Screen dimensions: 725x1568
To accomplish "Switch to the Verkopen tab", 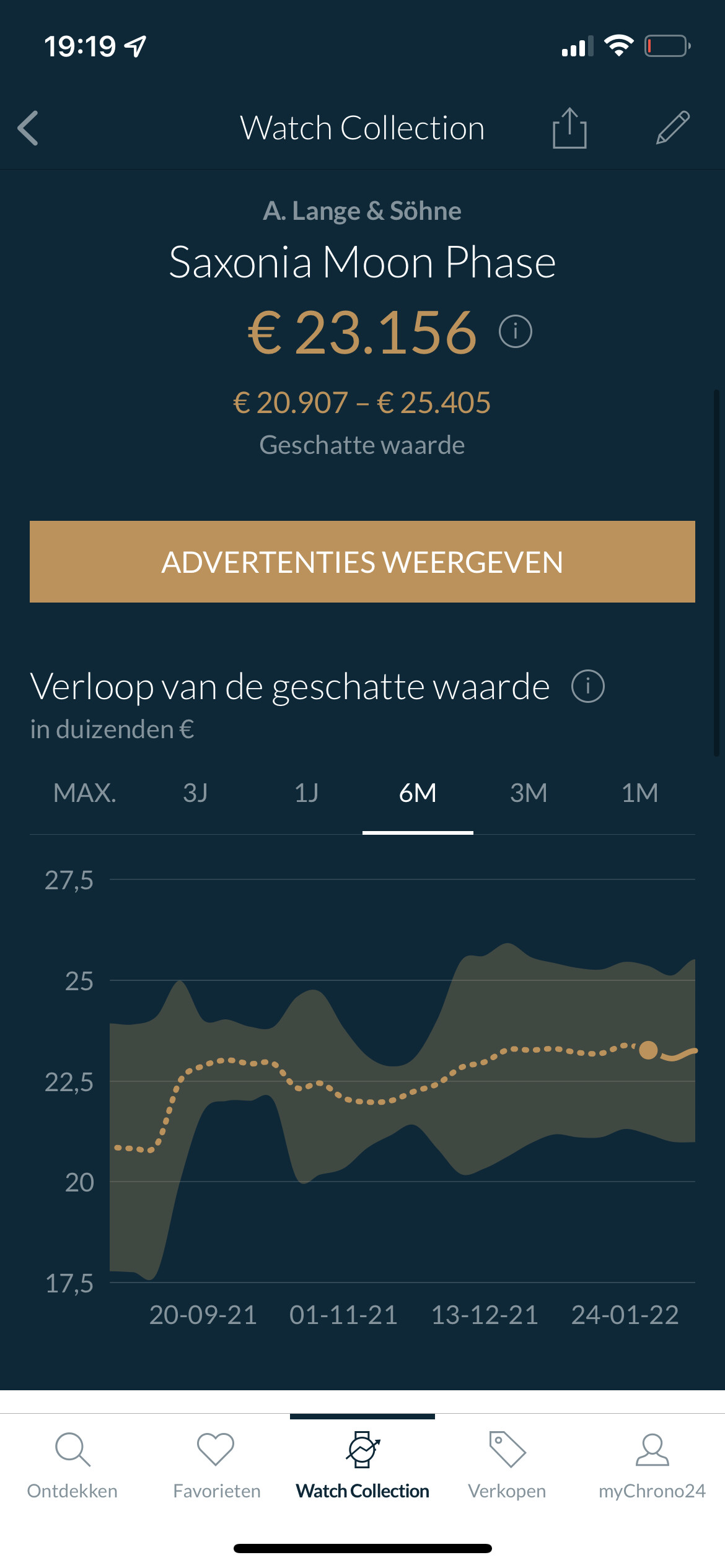I will click(507, 1466).
